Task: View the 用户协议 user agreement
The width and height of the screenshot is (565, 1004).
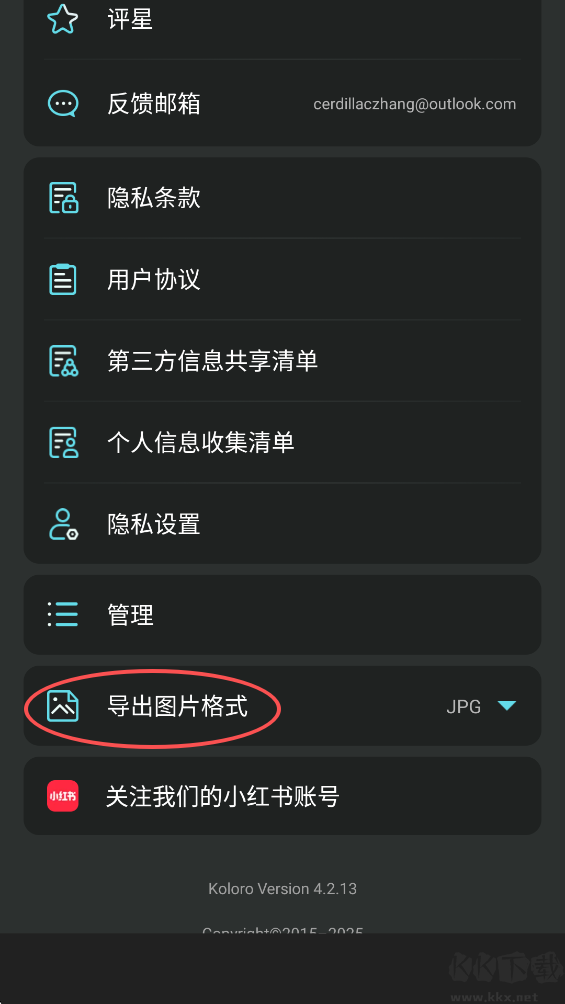Action: point(282,279)
